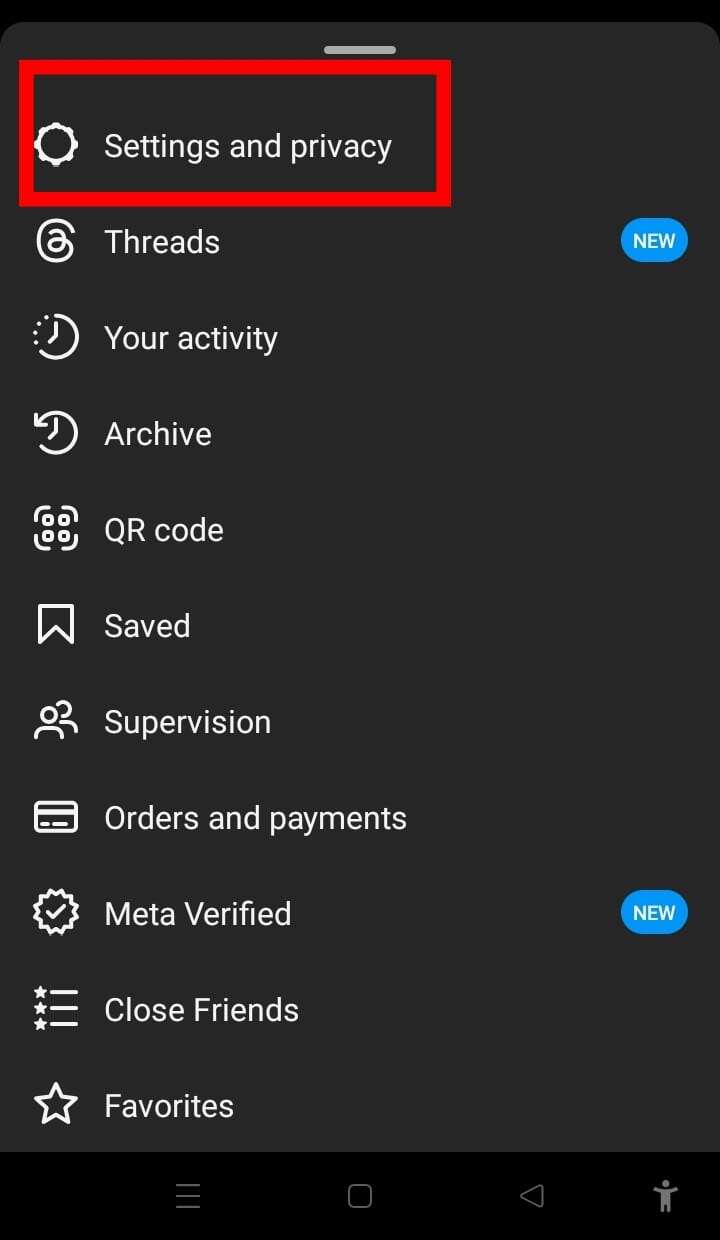The image size is (720, 1240).
Task: Click the Settings and privacy label
Action: [248, 144]
